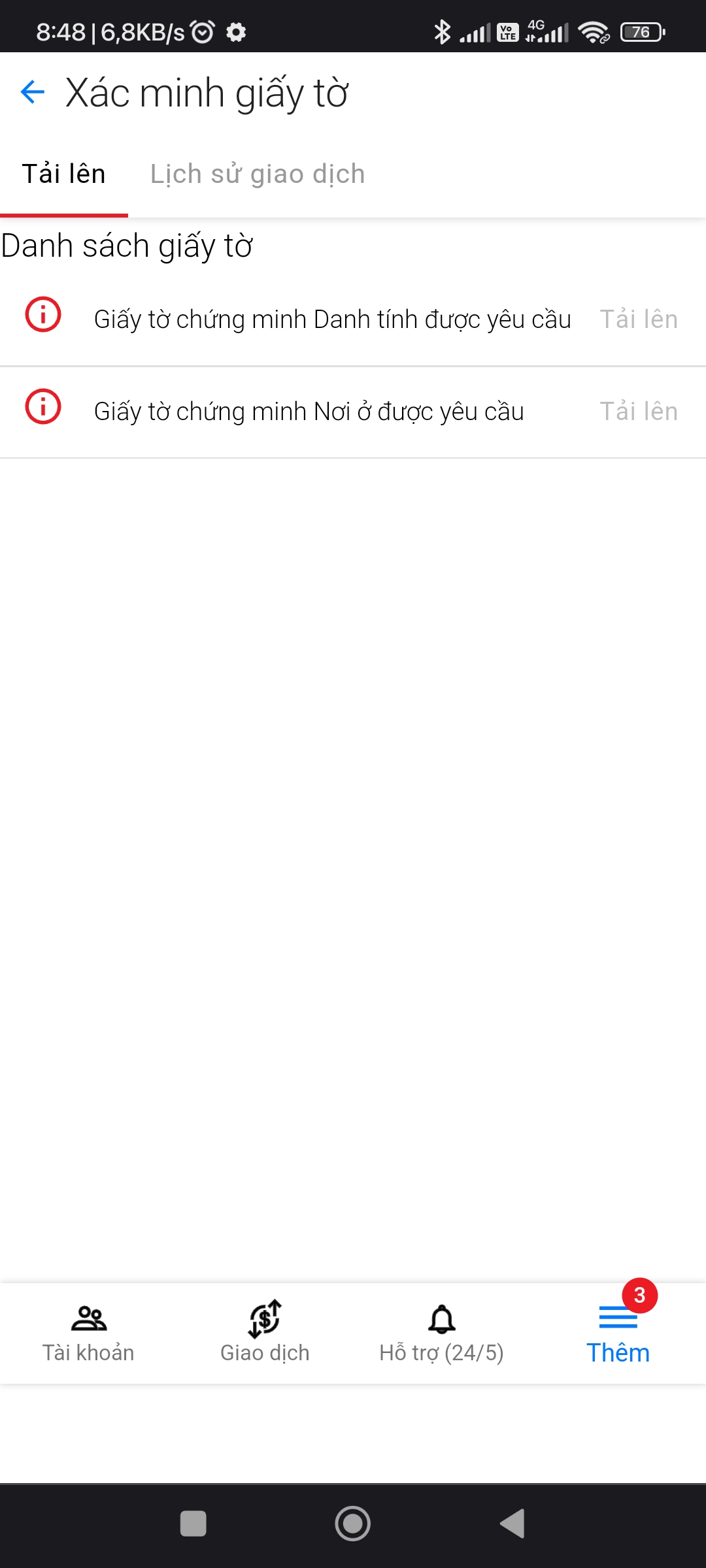Open Giấy tờ chứng minh Nơi ở row
706x1568 pixels.
click(x=309, y=412)
